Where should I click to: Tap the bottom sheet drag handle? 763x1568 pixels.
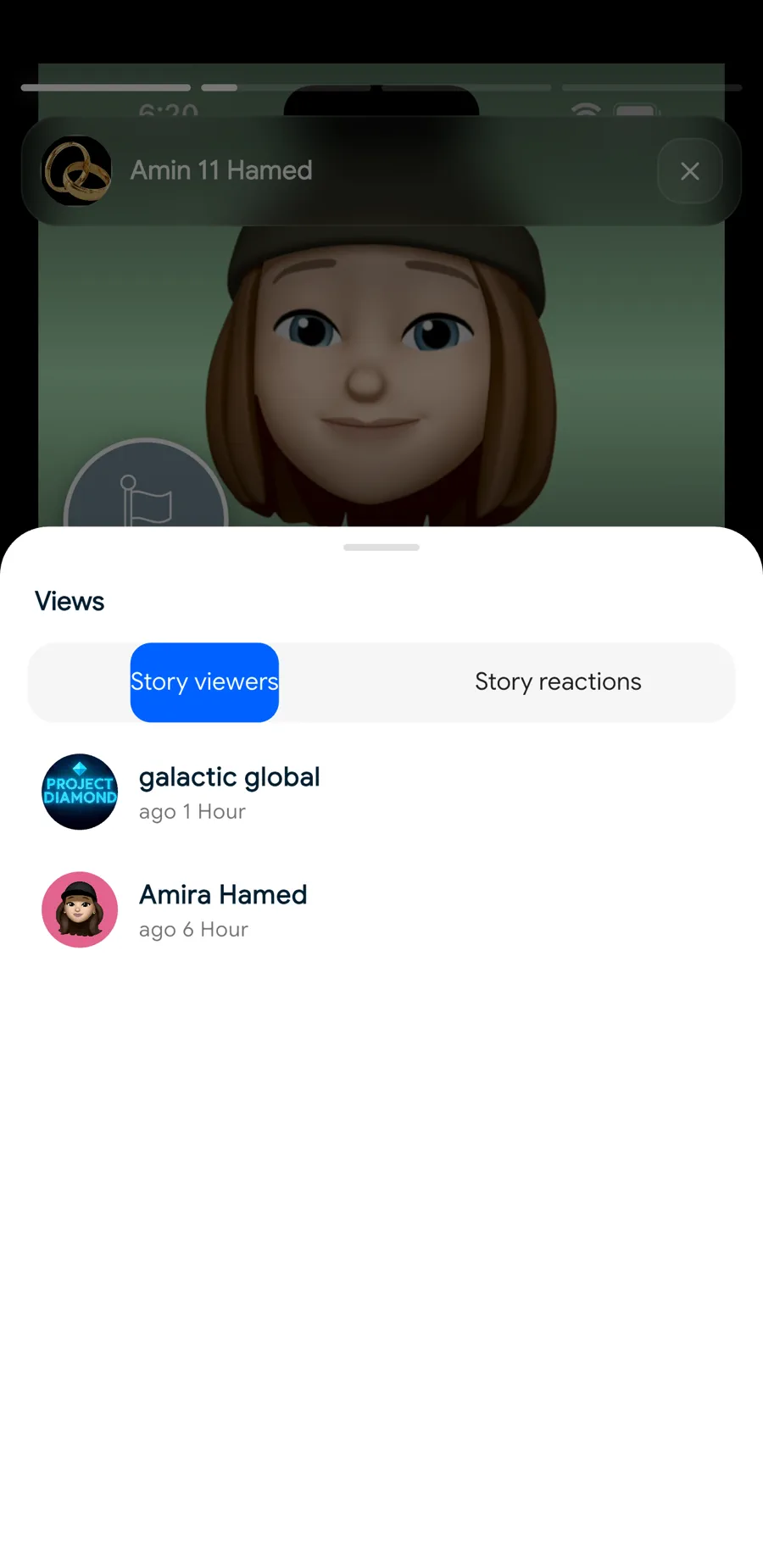(x=381, y=548)
